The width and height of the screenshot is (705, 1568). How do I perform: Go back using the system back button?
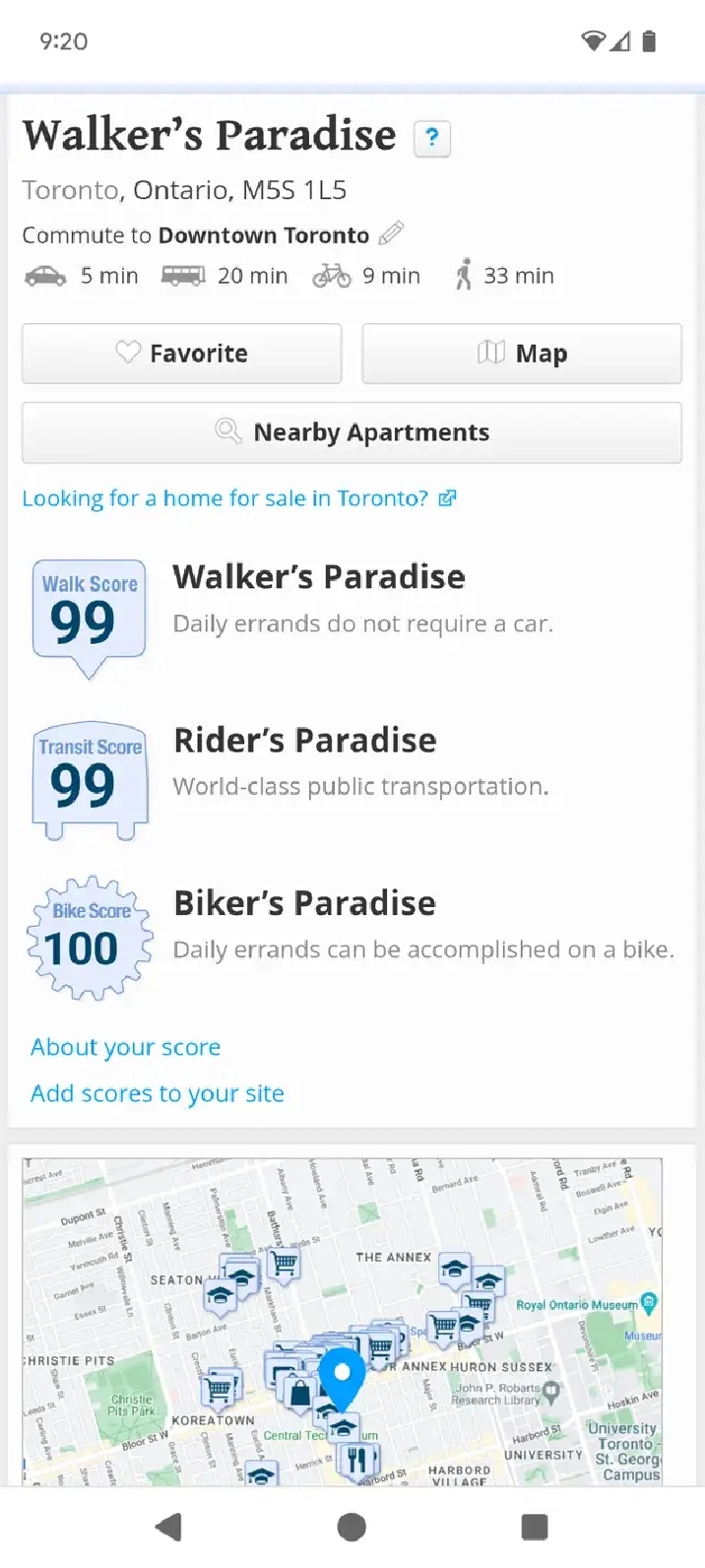(169, 1527)
